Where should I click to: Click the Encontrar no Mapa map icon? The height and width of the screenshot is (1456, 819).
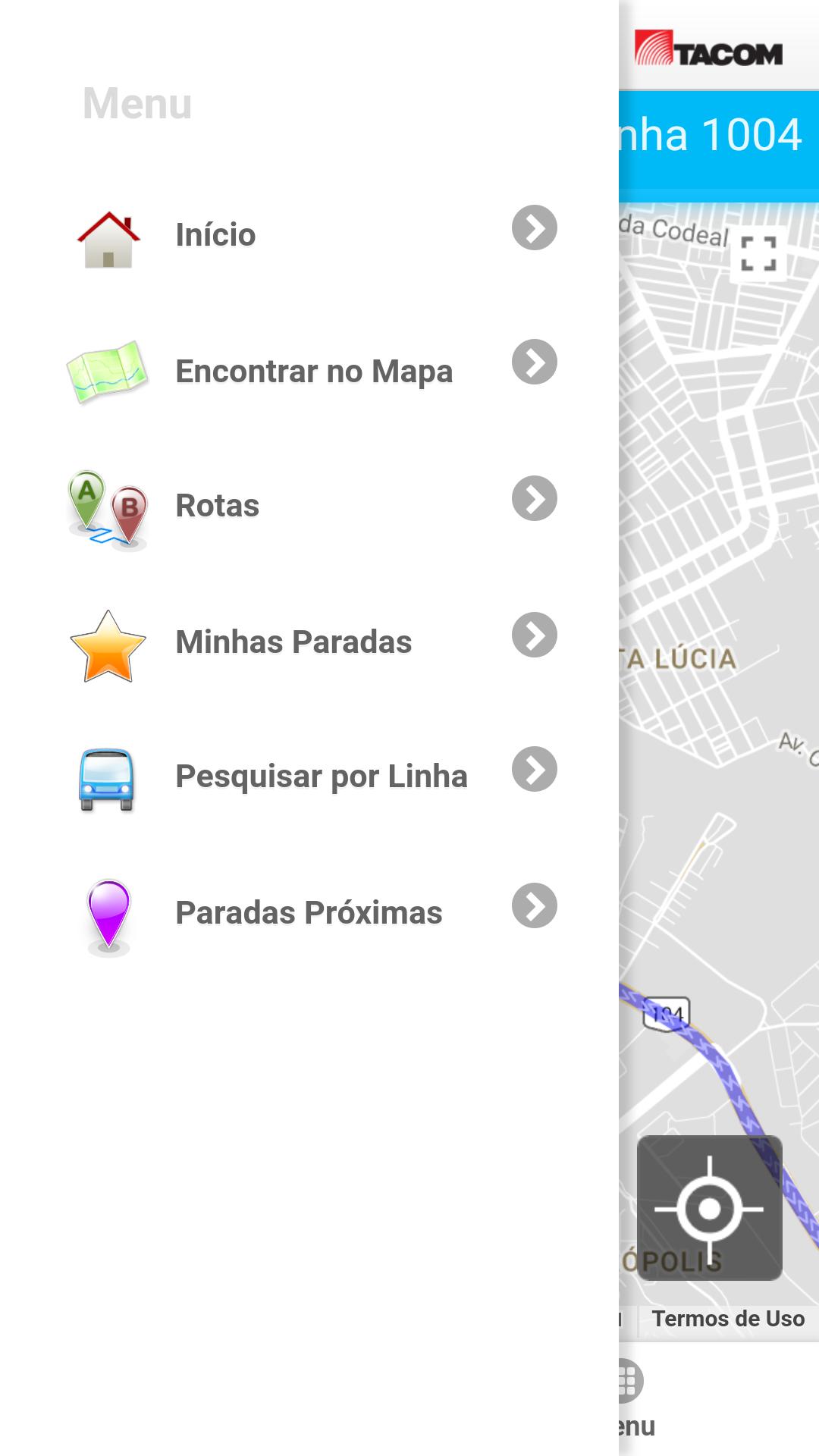point(107,371)
